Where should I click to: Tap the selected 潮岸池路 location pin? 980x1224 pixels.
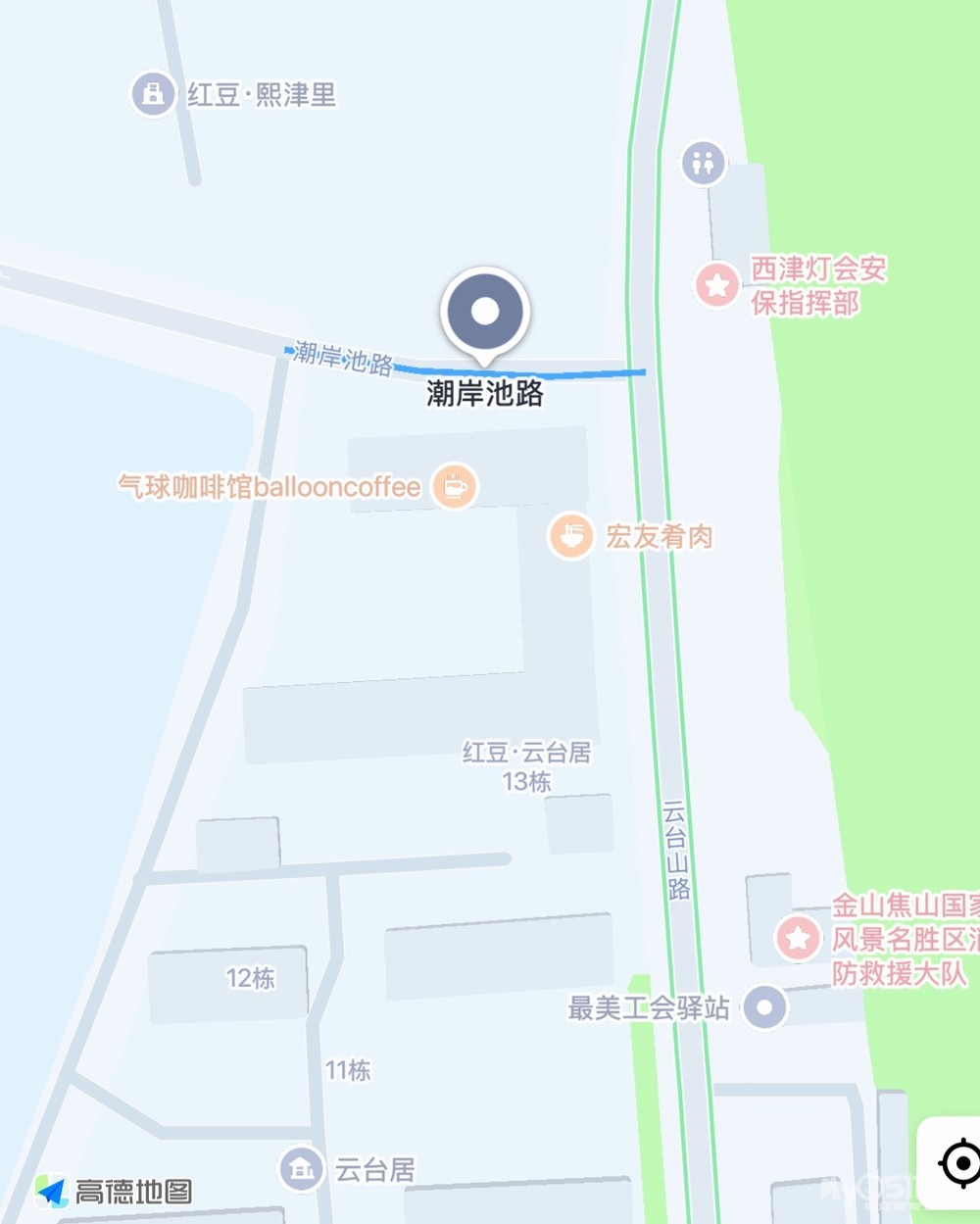(485, 313)
